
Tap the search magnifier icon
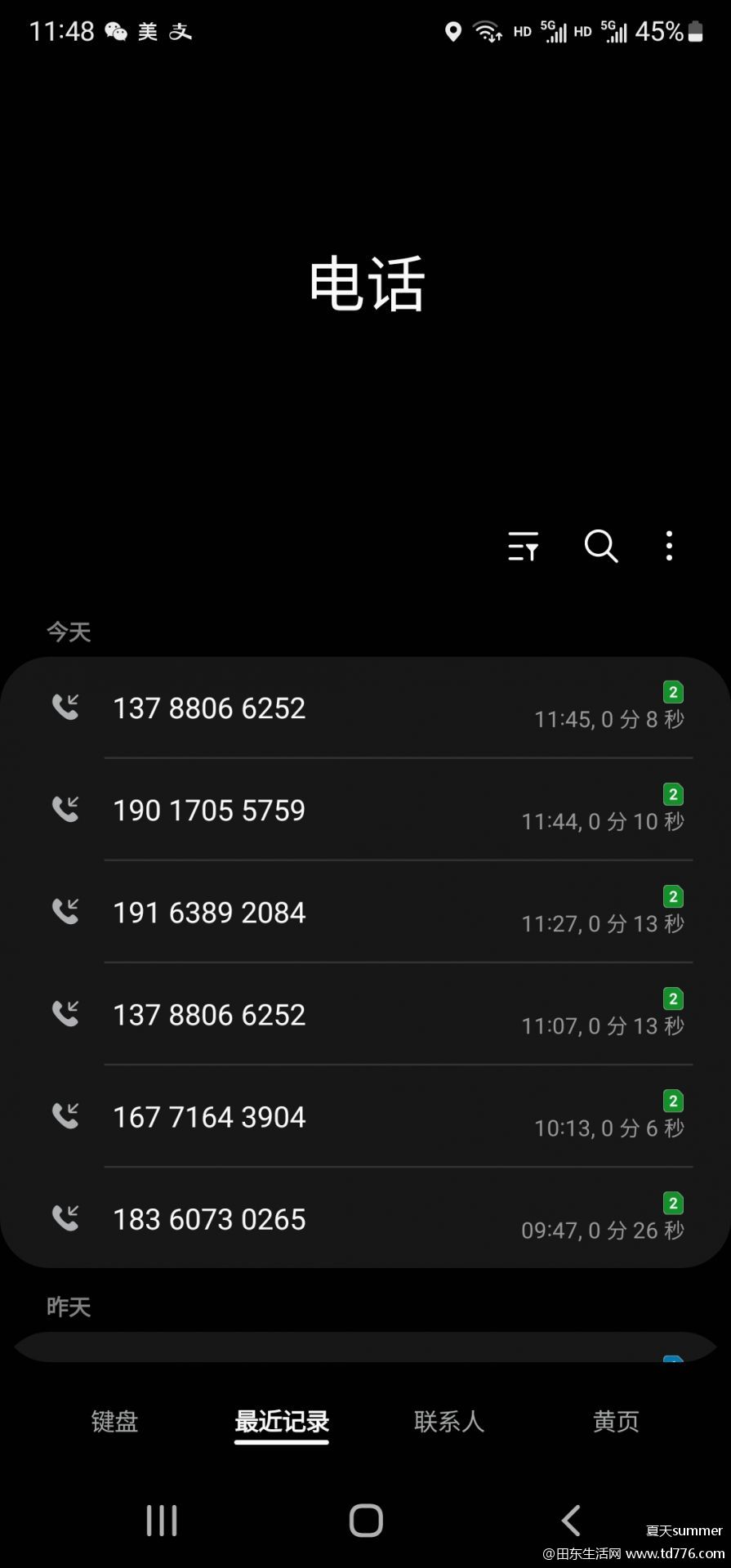(601, 546)
